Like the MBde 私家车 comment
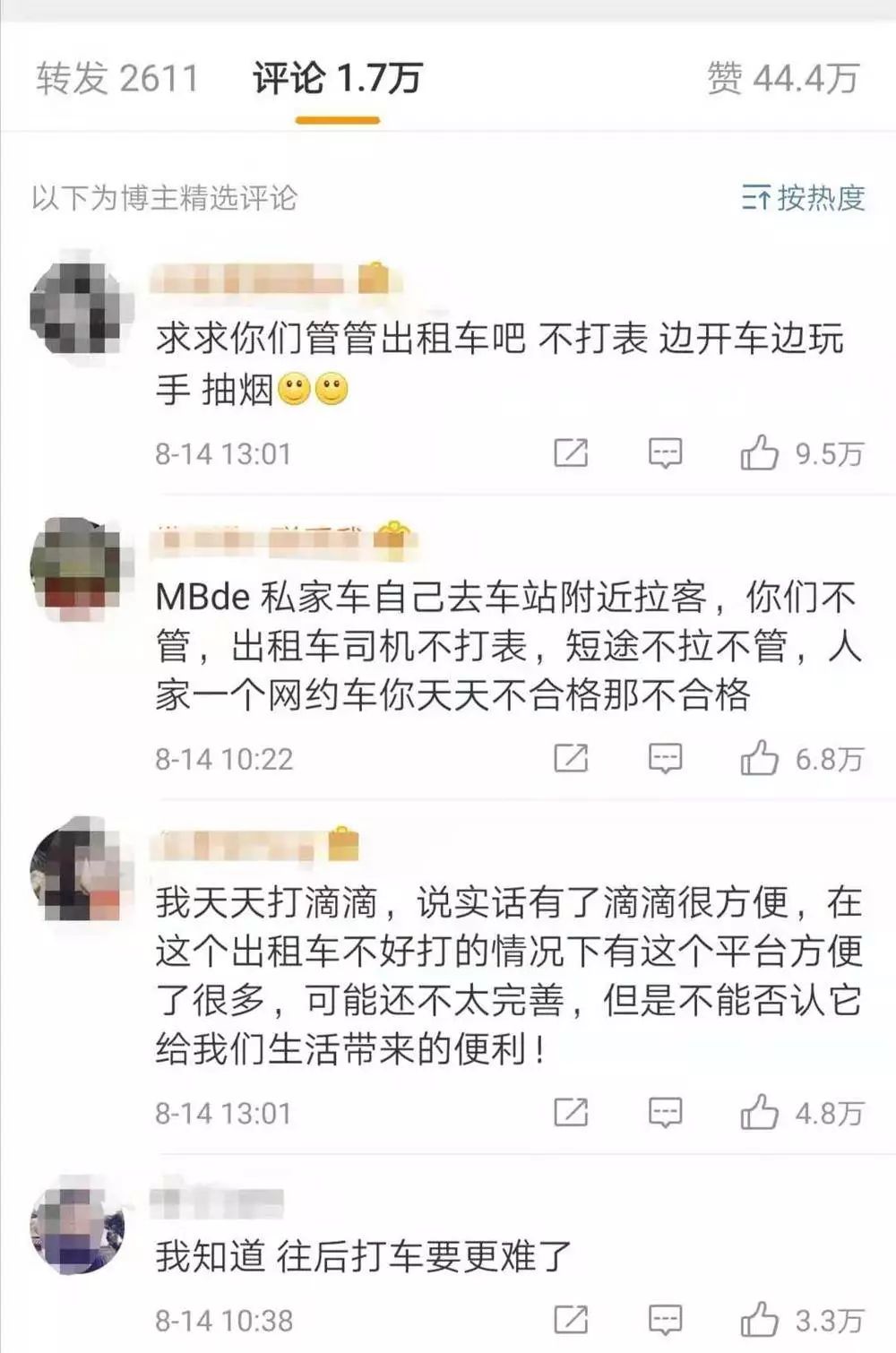Image resolution: width=896 pixels, height=1353 pixels. click(x=759, y=759)
